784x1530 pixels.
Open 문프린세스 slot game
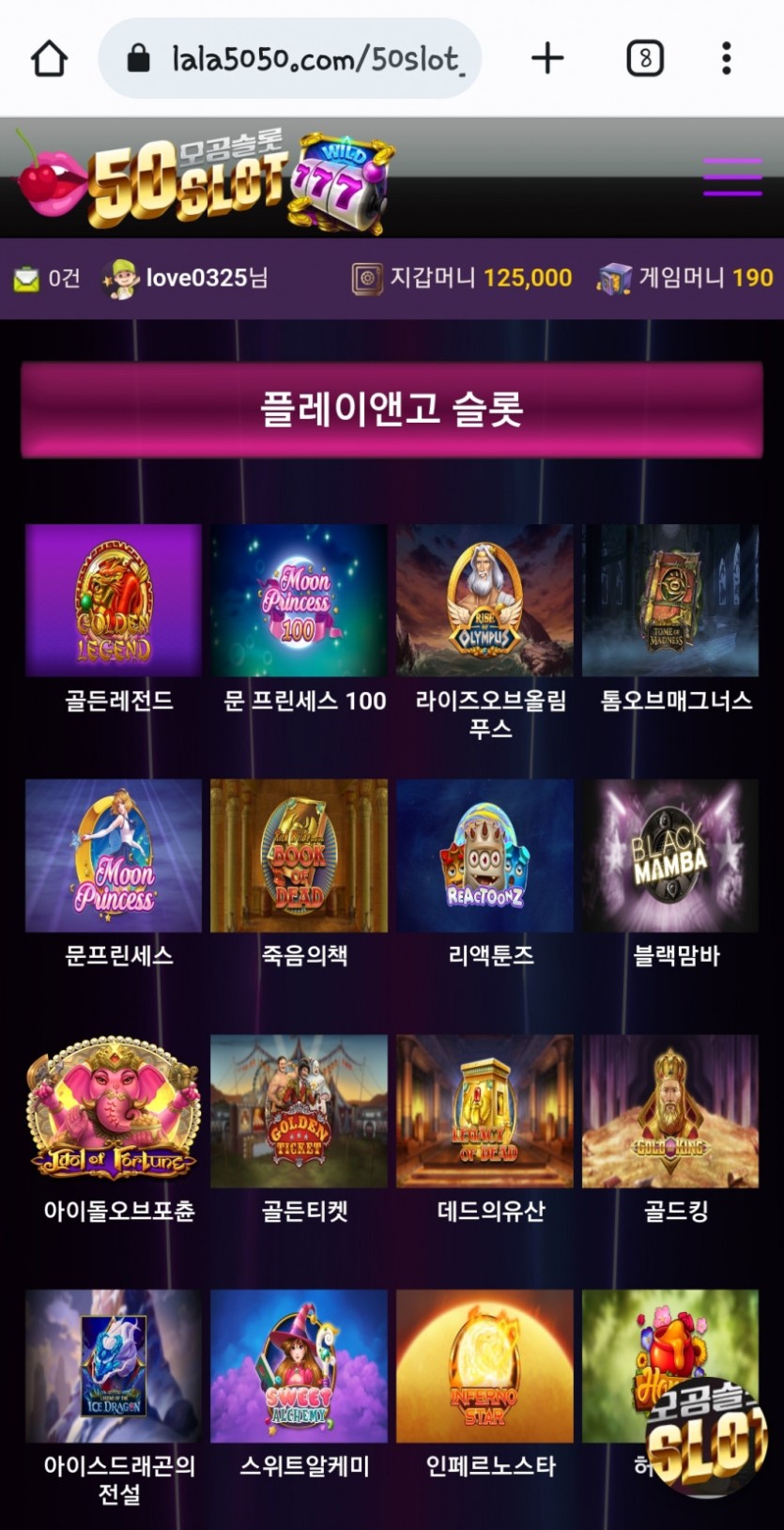point(114,856)
